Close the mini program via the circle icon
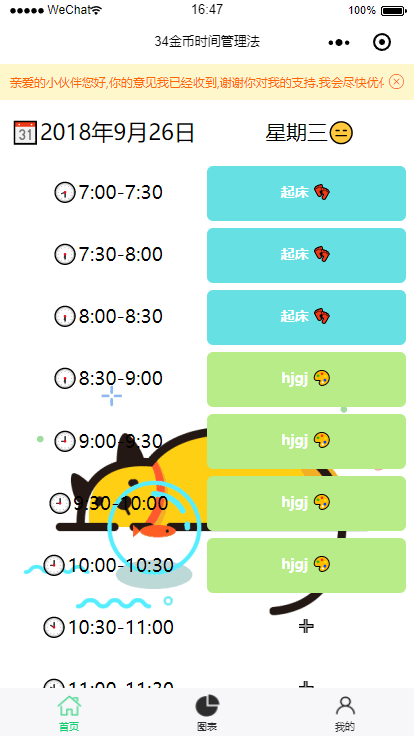This screenshot has width=414, height=736. 382,43
